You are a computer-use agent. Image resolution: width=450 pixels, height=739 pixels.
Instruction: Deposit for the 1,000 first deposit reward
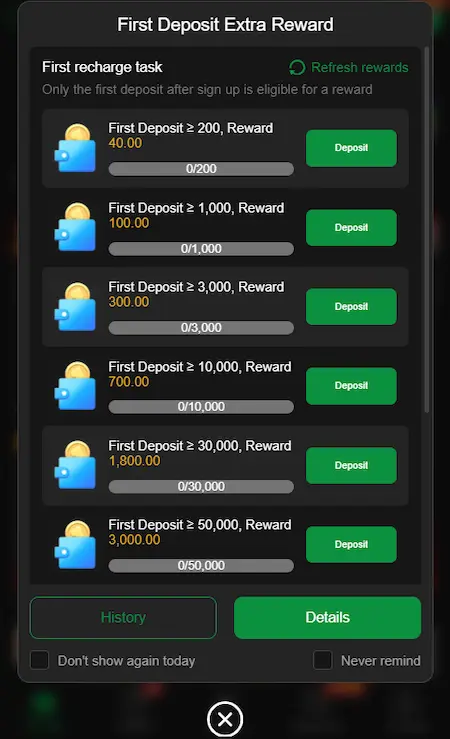point(351,228)
